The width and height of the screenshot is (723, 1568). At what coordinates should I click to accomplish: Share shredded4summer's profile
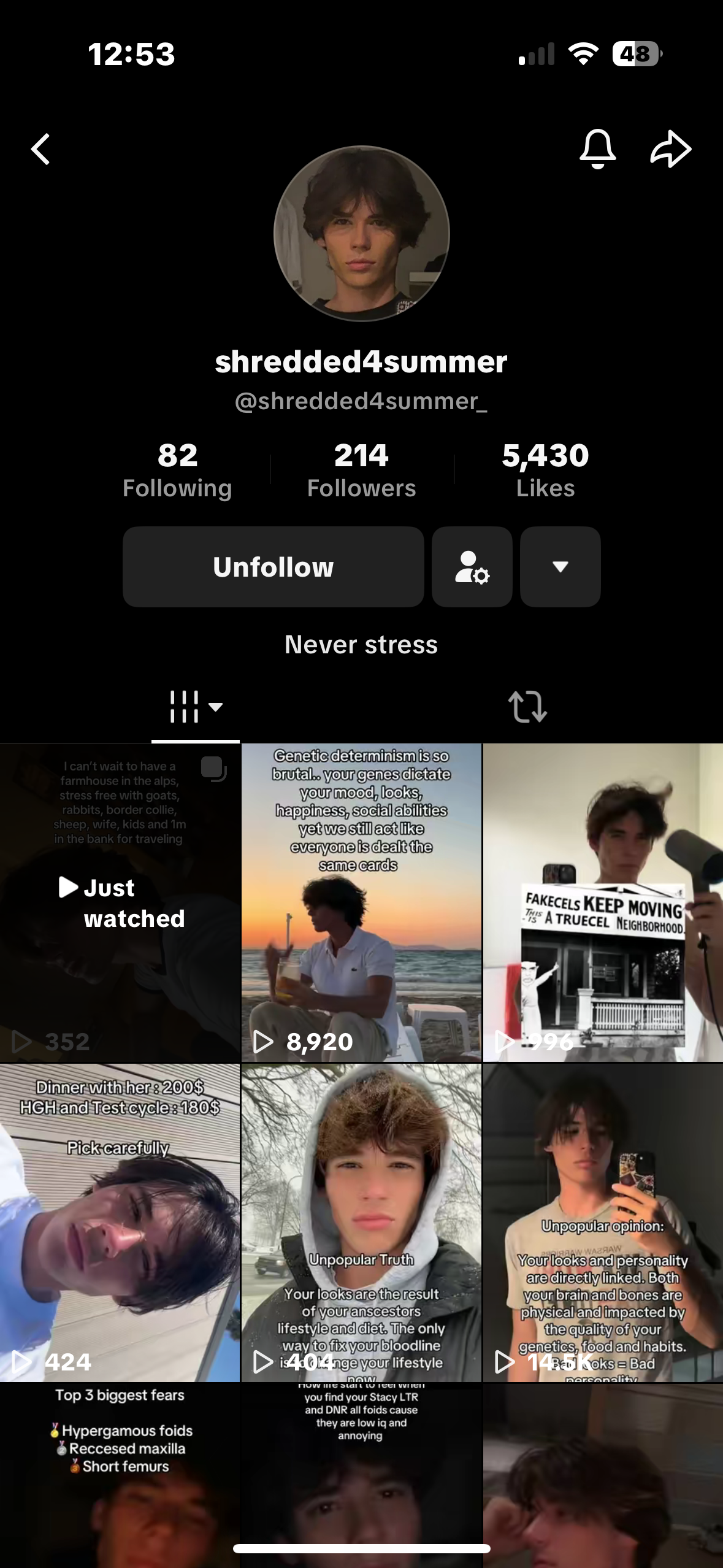[670, 149]
